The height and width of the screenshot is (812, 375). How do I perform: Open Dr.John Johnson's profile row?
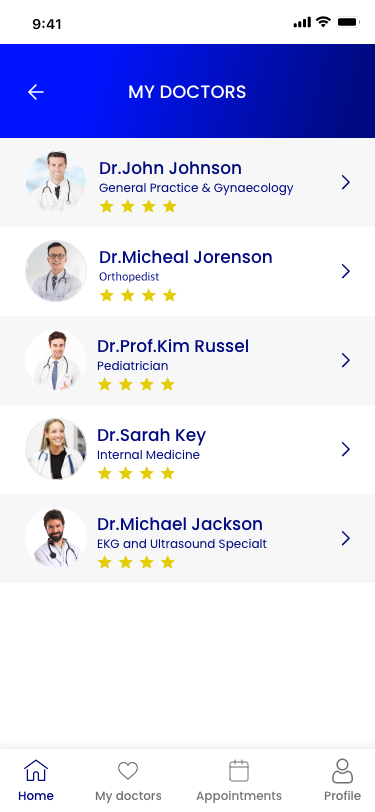188,182
